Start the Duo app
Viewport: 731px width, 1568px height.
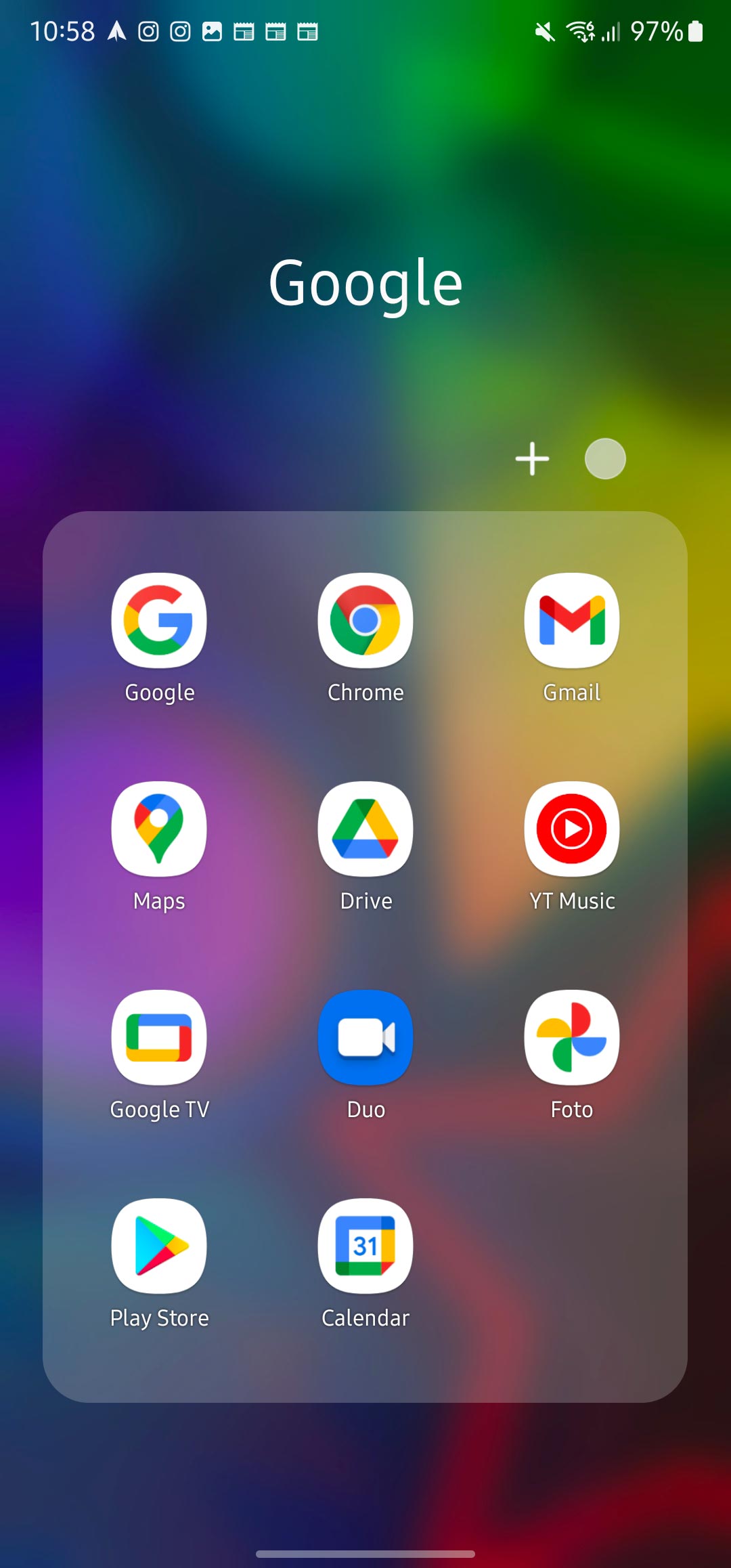365,1038
